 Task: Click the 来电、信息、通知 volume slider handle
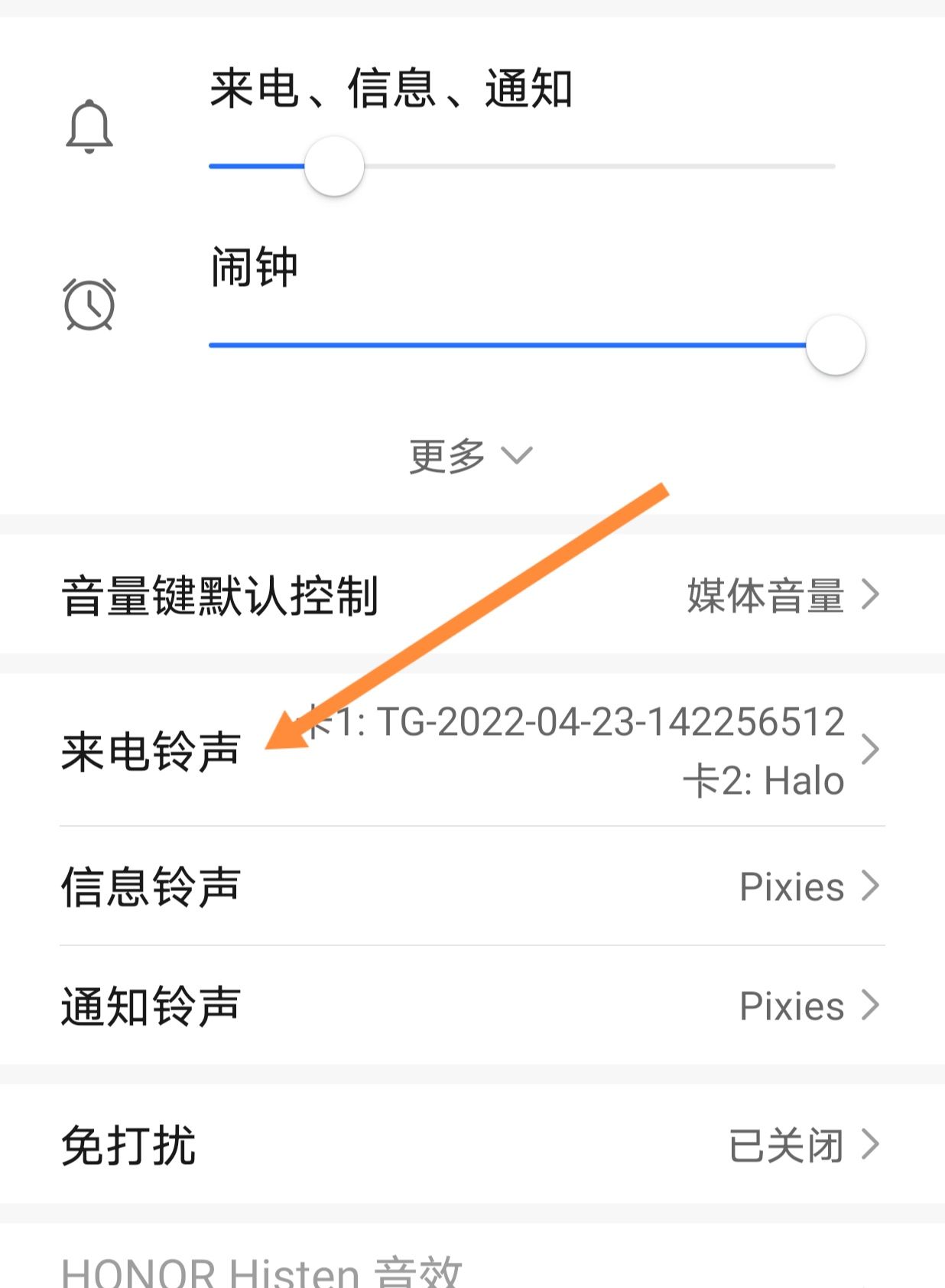pyautogui.click(x=335, y=167)
